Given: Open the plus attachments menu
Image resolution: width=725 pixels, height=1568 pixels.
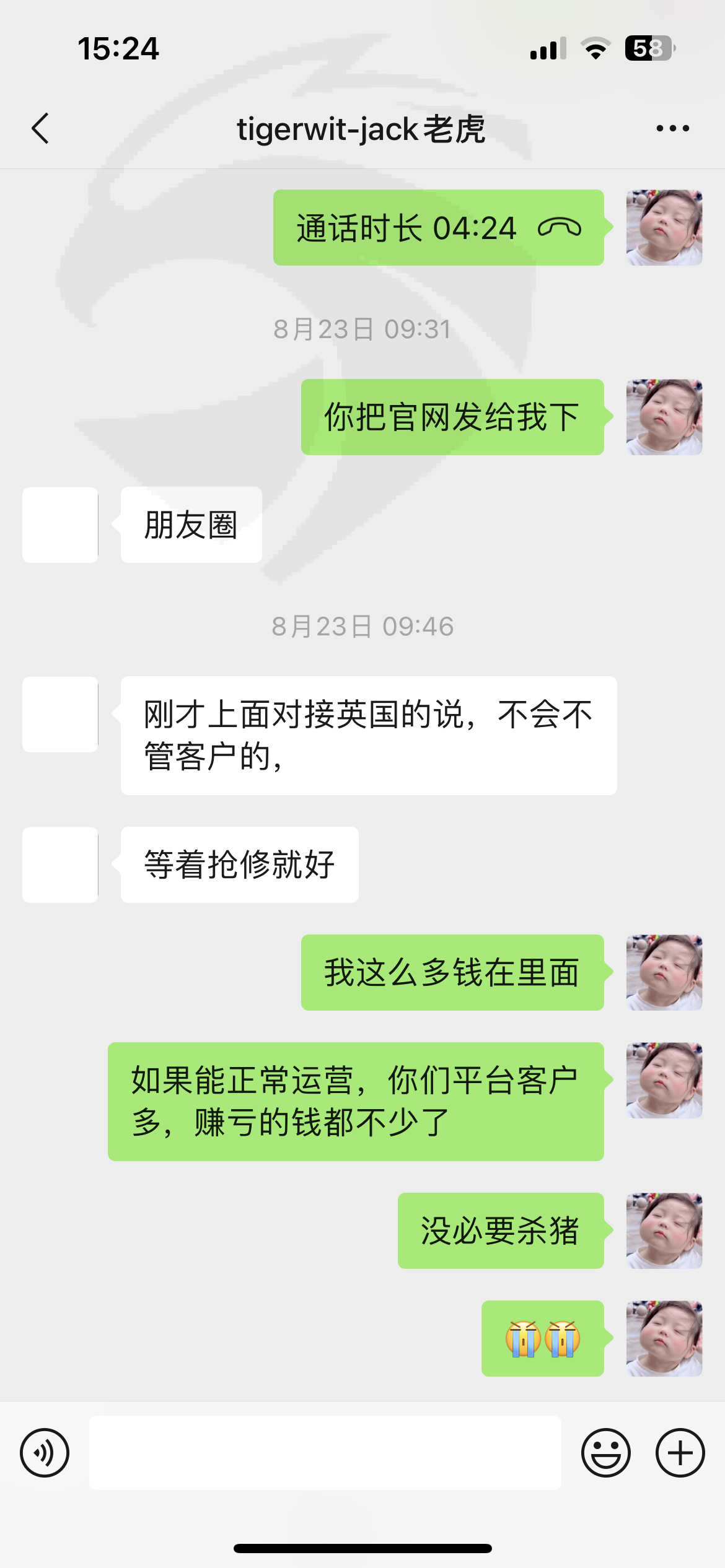Looking at the screenshot, I should pyautogui.click(x=680, y=1453).
